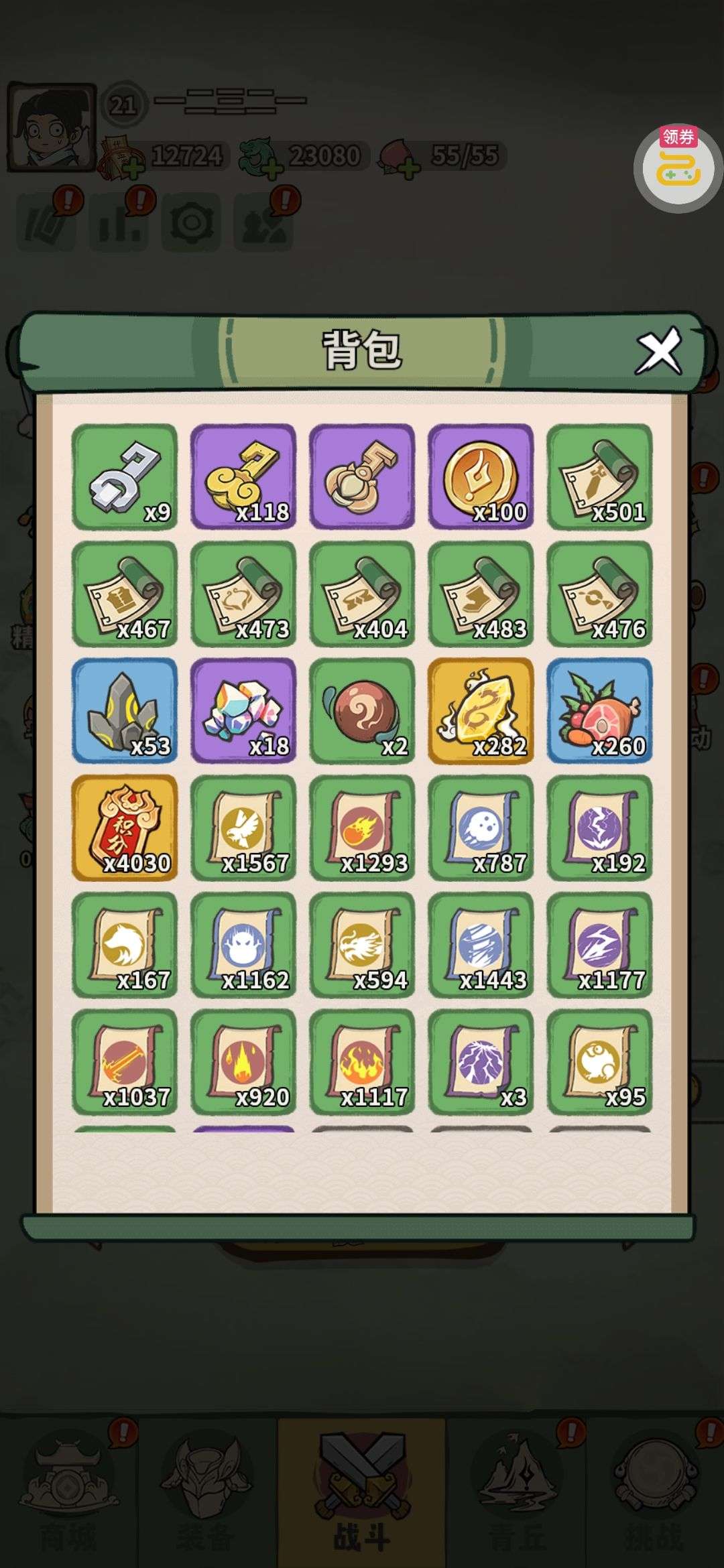The image size is (724, 1568).
Task: Select the frog skill scroll x95
Action: click(x=599, y=1061)
